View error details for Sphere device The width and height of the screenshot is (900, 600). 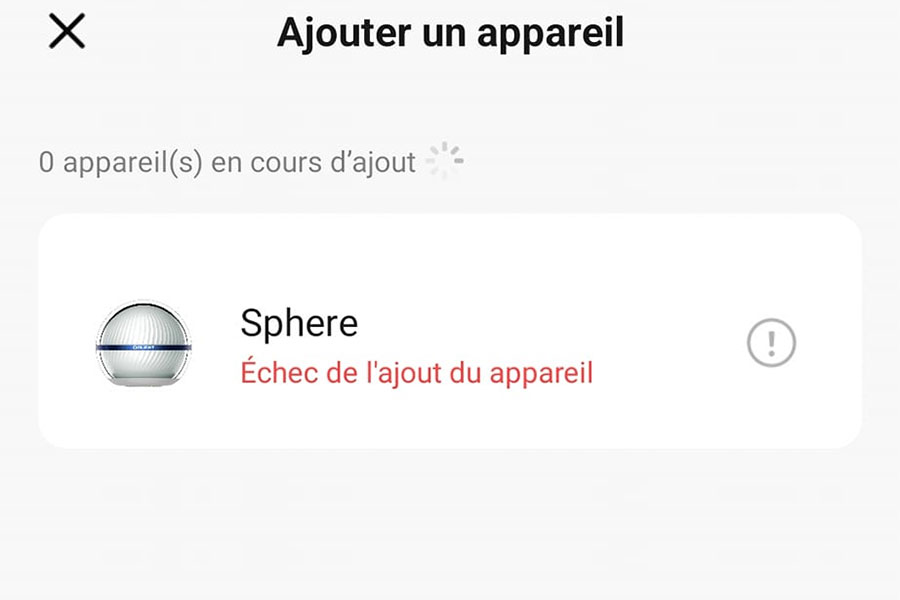click(771, 345)
